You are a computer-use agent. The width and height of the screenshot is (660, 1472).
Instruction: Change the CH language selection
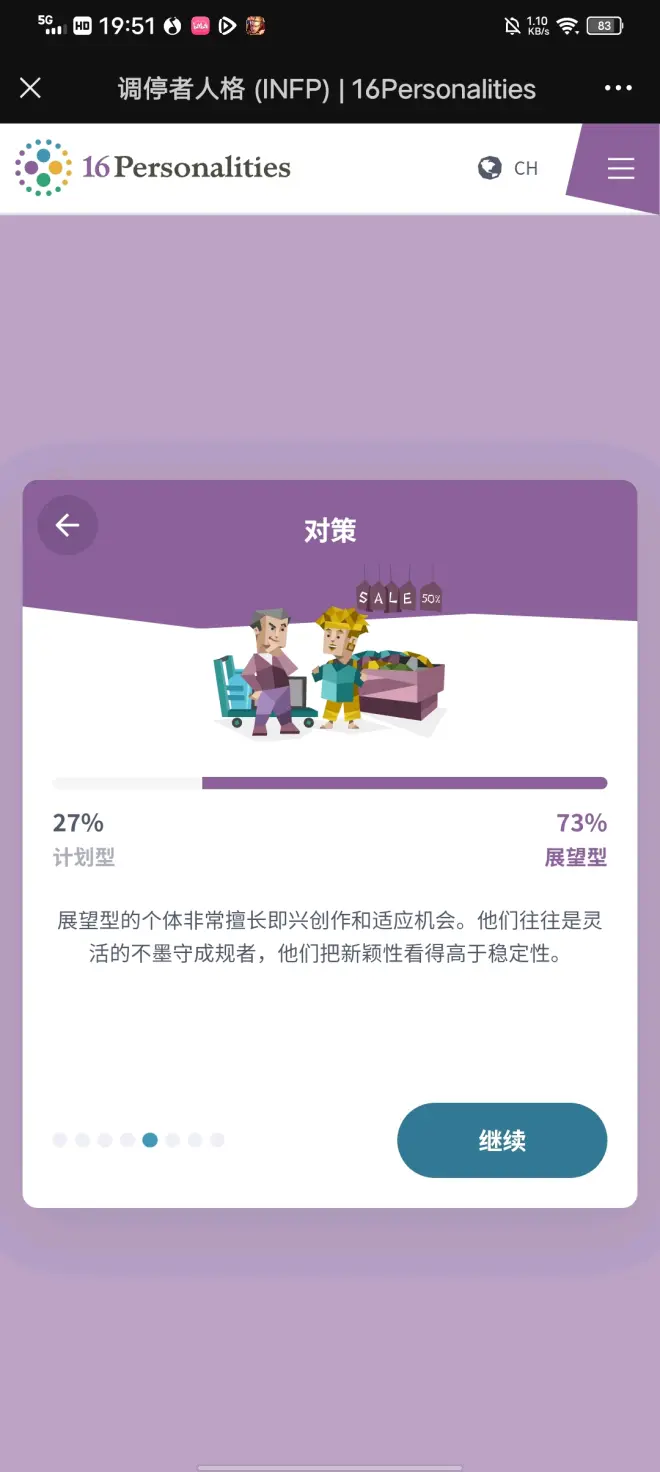[x=508, y=168]
